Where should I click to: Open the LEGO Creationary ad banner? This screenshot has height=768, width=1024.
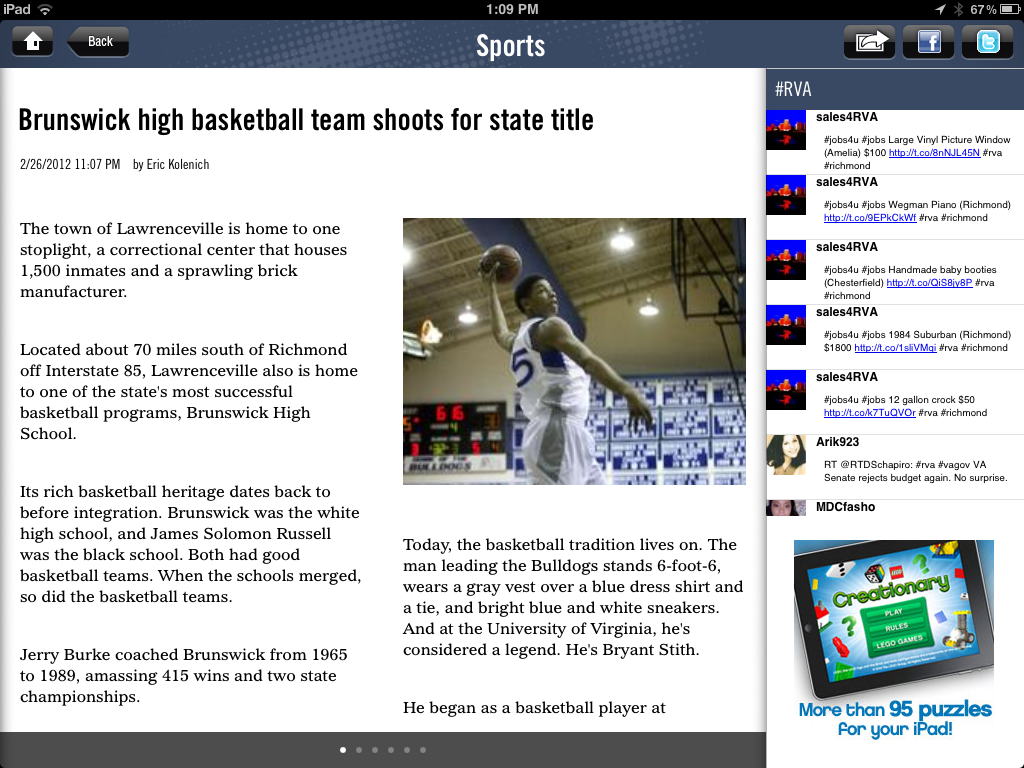(894, 640)
